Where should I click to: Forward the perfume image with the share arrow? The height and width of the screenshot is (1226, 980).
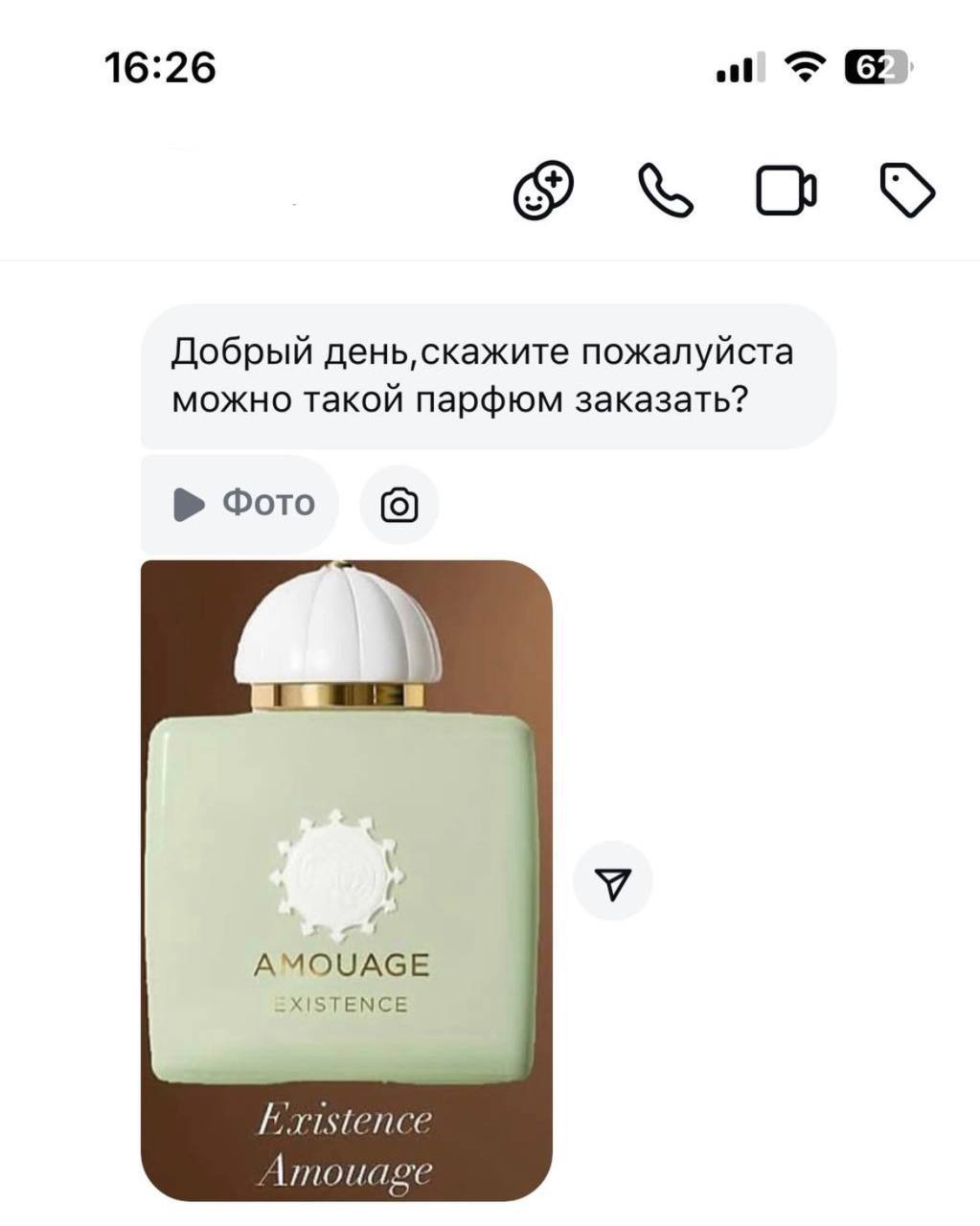pyautogui.click(x=612, y=881)
